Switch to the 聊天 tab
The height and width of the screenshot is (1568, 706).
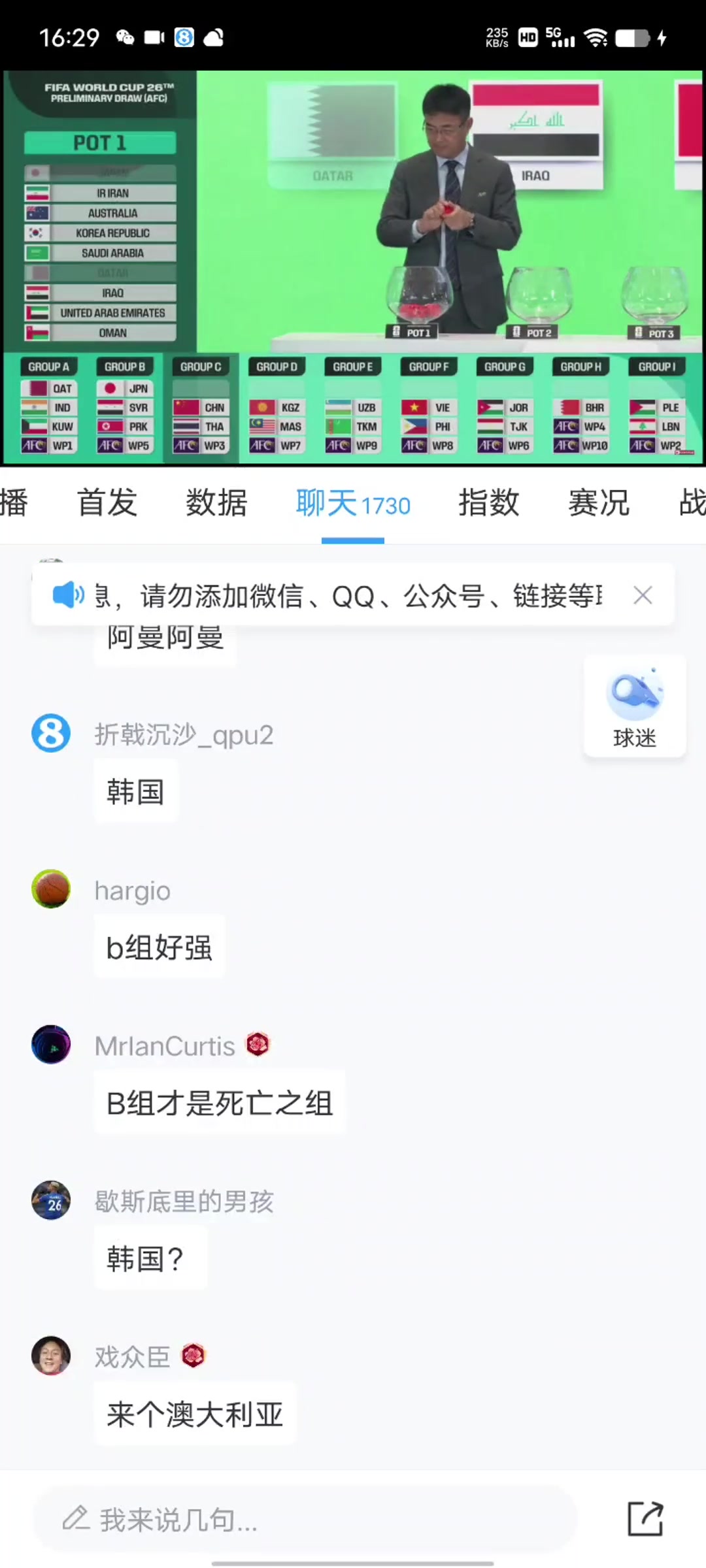(352, 503)
